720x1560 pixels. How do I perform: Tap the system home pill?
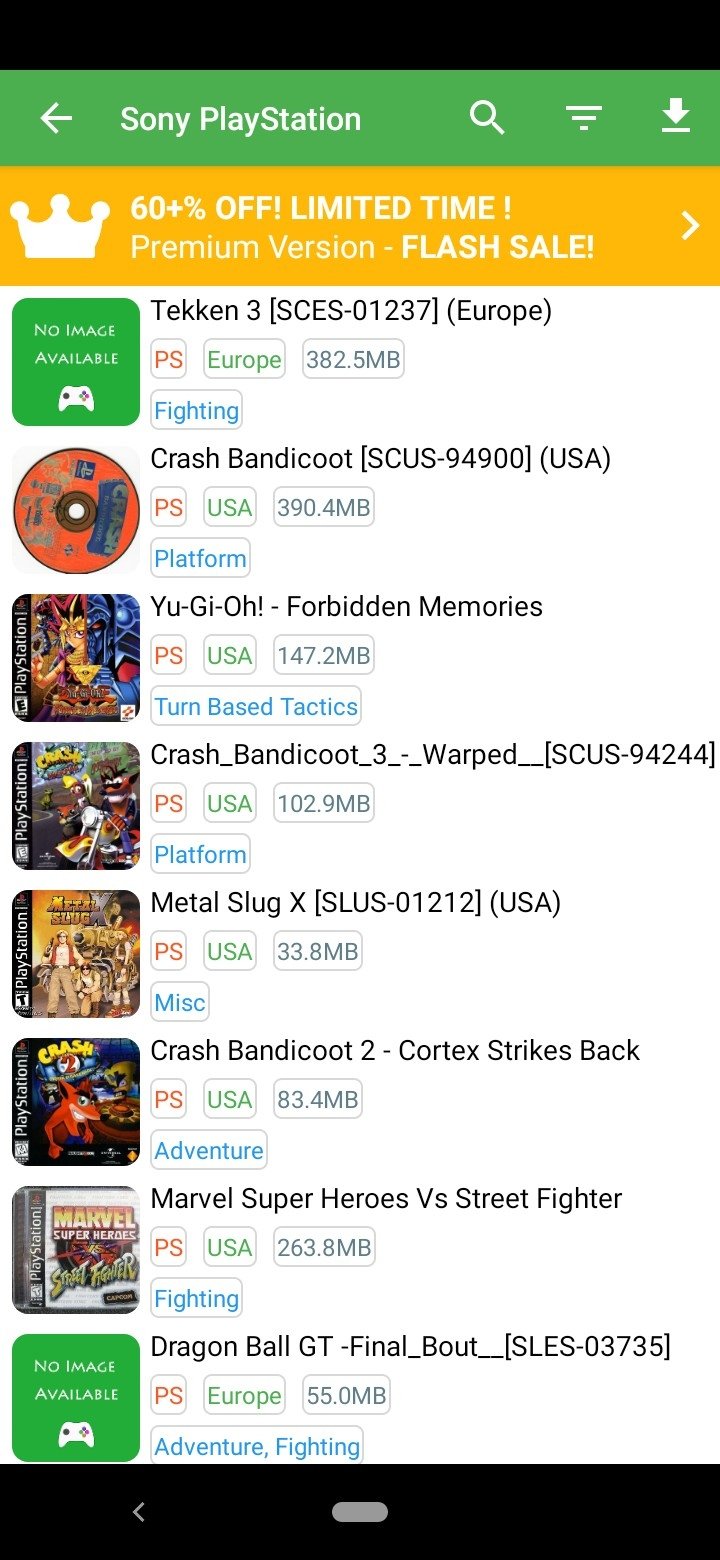360,1512
